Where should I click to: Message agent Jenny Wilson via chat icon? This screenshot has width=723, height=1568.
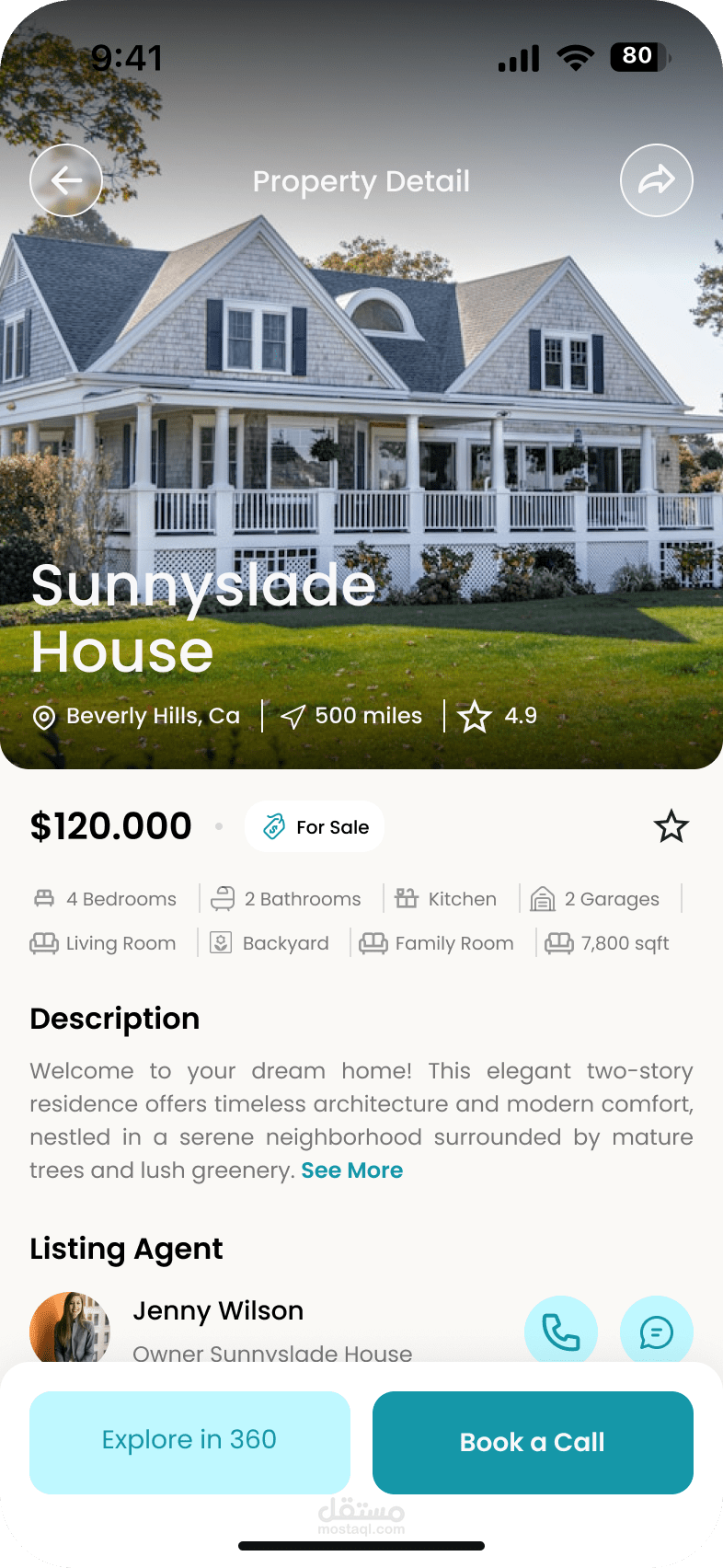tap(657, 1332)
